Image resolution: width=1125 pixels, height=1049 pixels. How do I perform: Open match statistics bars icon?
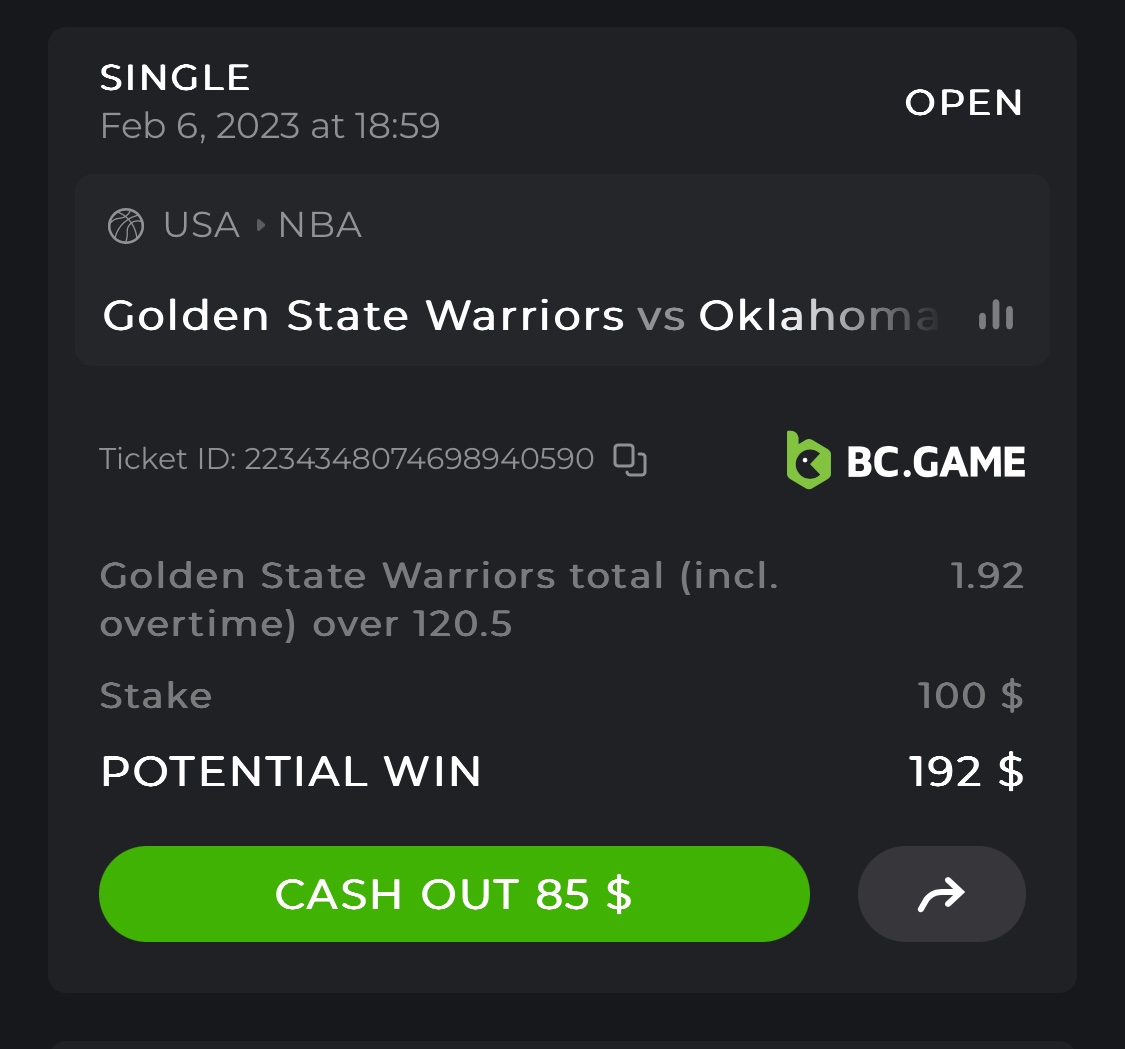pos(995,316)
